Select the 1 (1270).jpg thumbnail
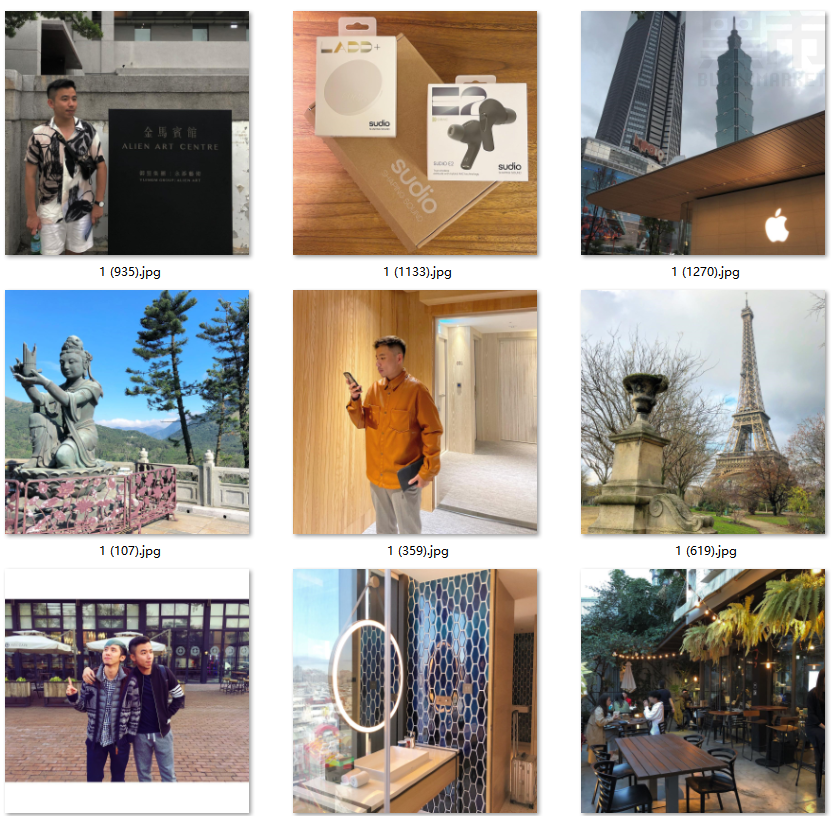 tap(703, 133)
